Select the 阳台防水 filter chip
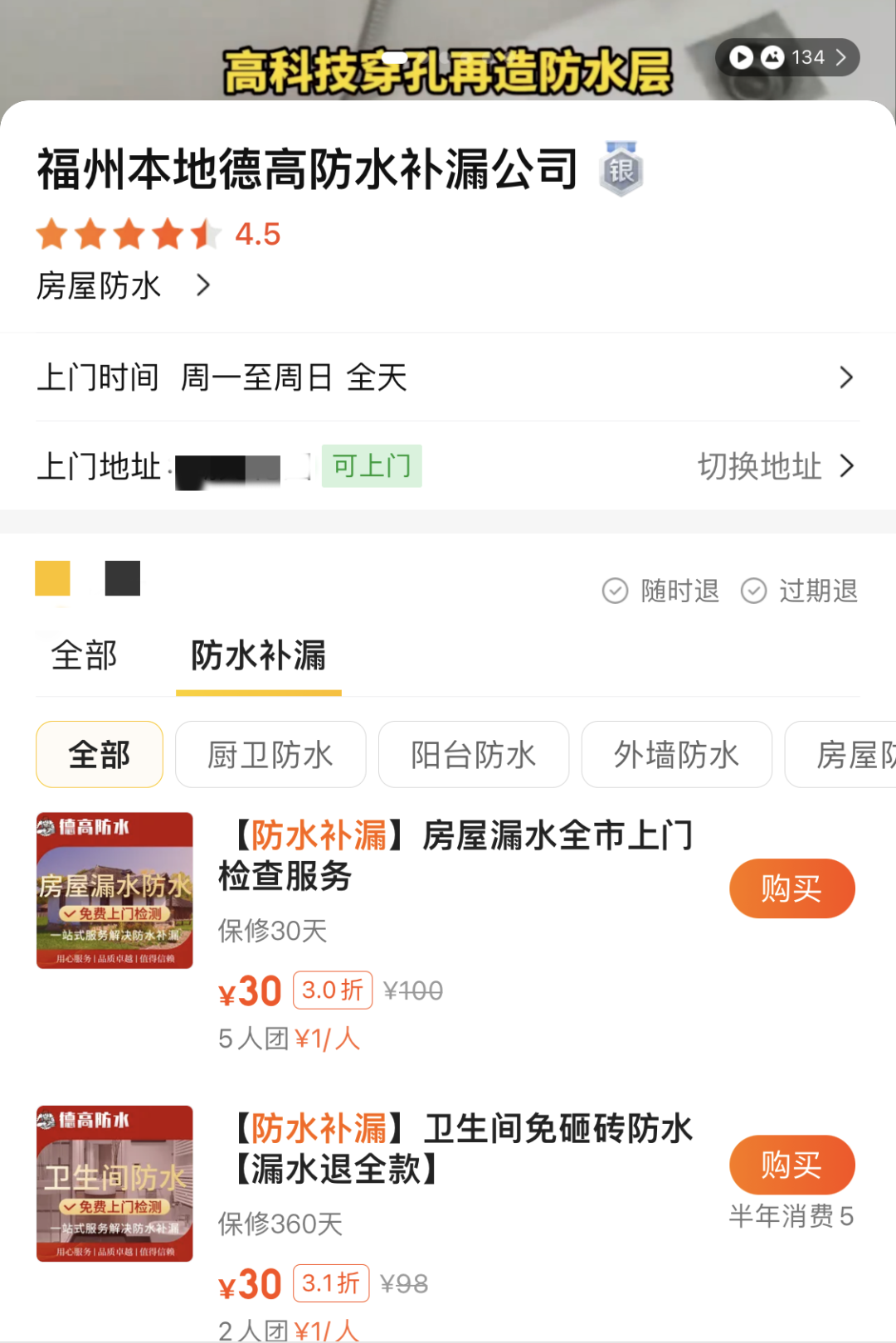This screenshot has width=896, height=1343. (x=474, y=754)
